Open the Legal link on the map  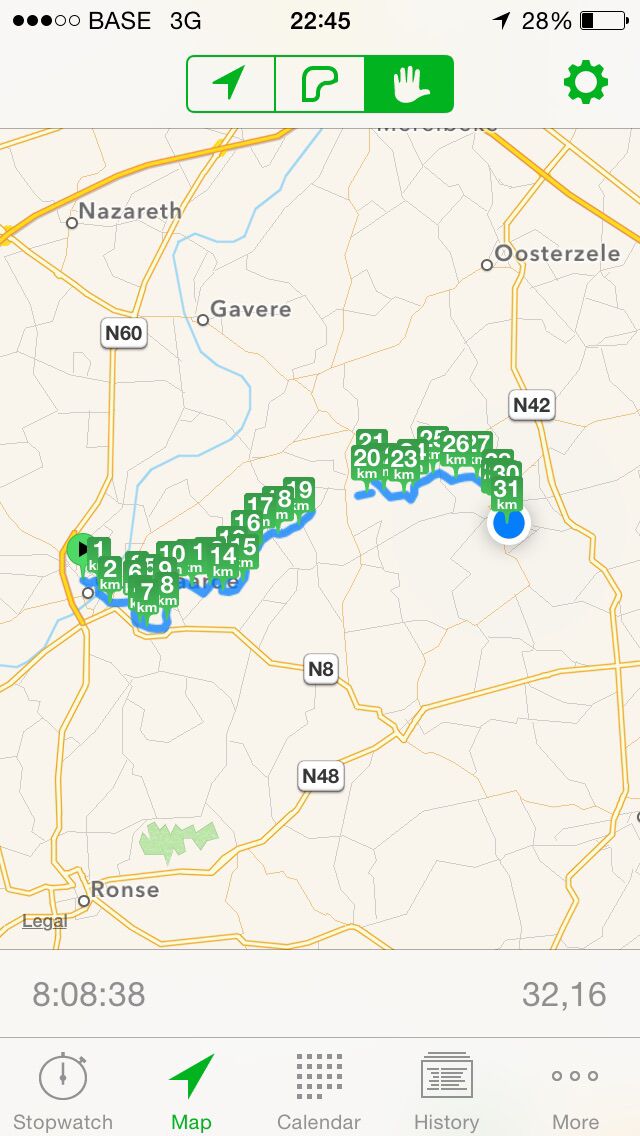click(44, 921)
